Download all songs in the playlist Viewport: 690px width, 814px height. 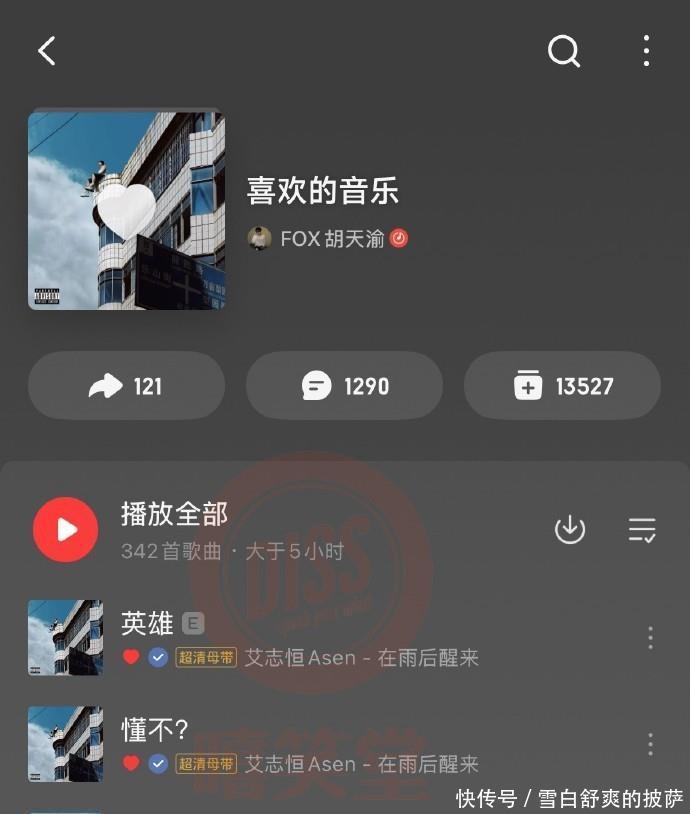click(570, 529)
